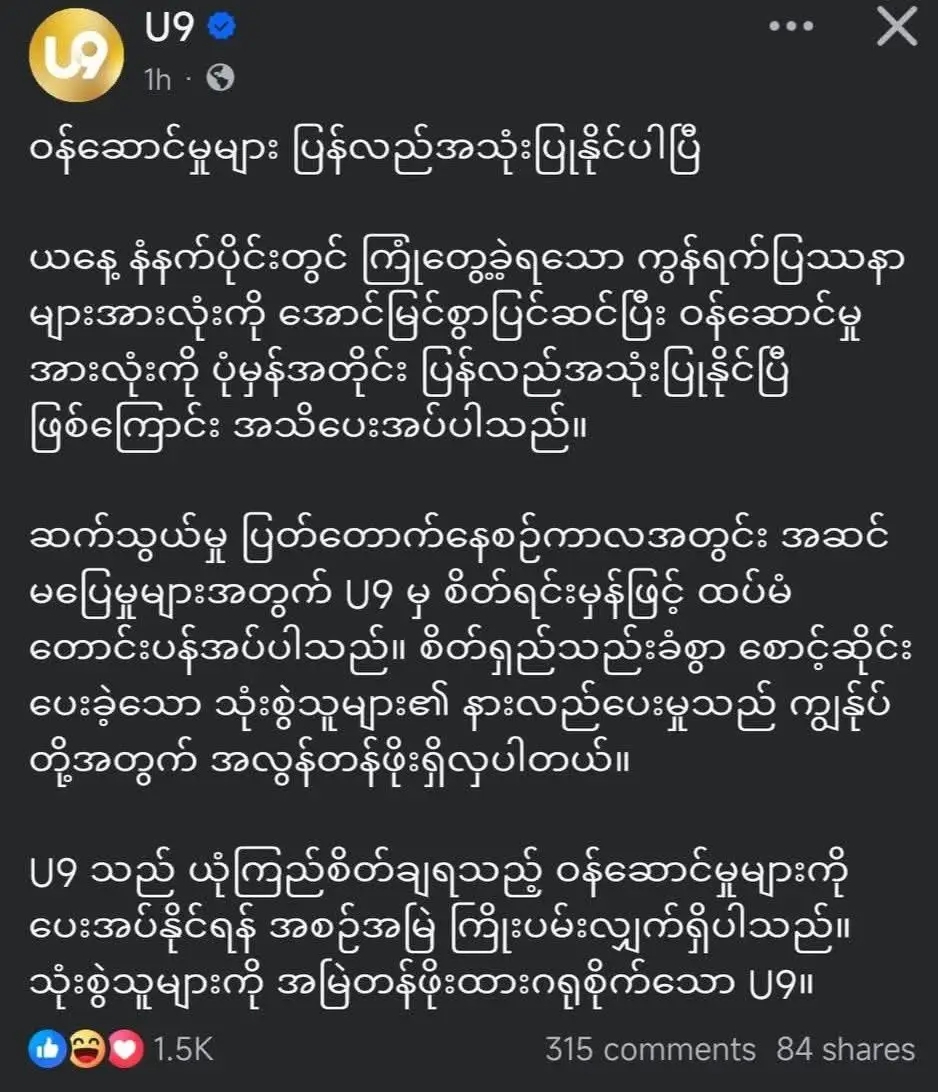The height and width of the screenshot is (1092, 938).
Task: Close this post view
Action: [x=895, y=28]
